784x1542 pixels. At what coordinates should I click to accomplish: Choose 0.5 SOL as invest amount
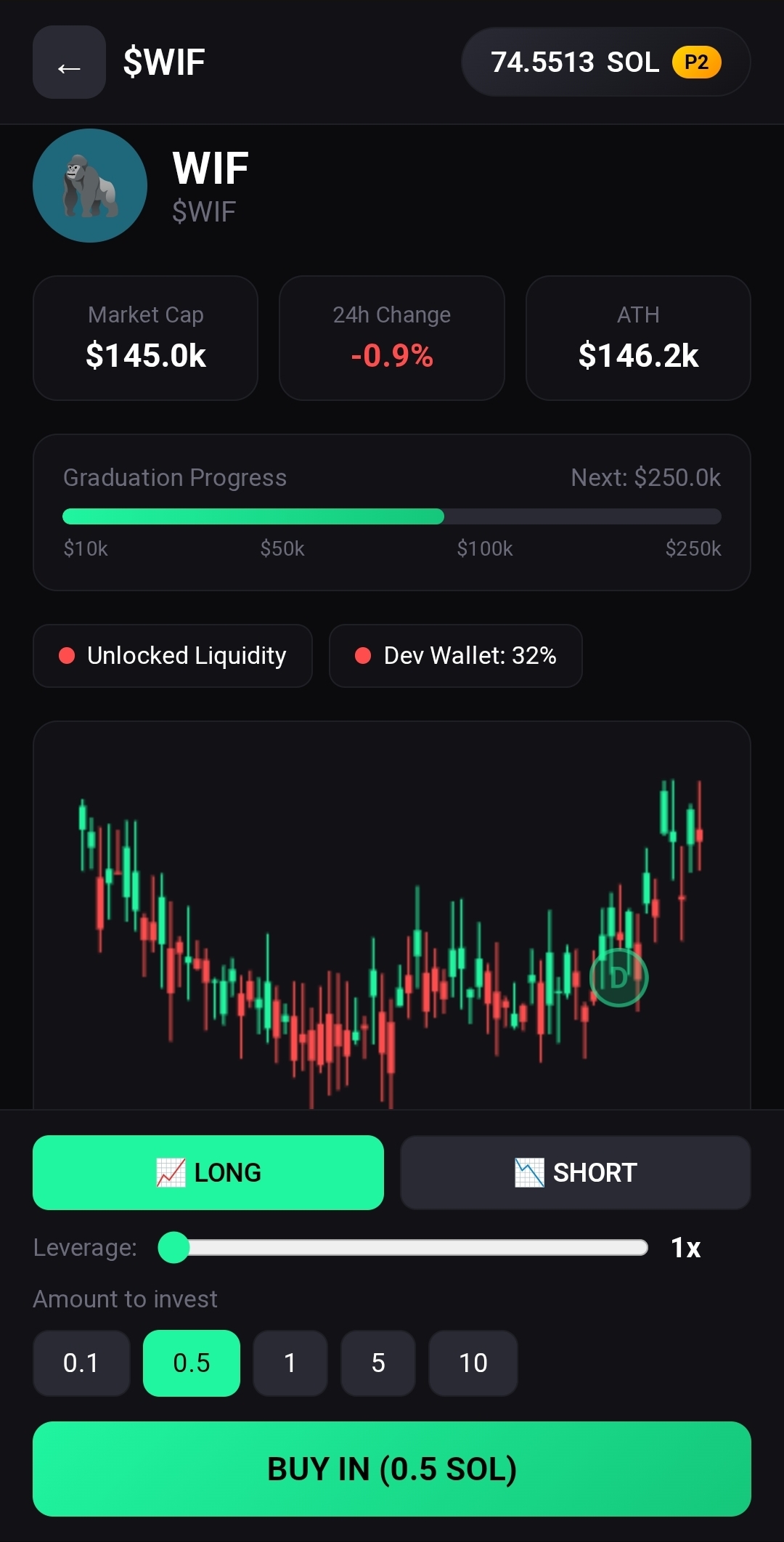click(x=192, y=1363)
